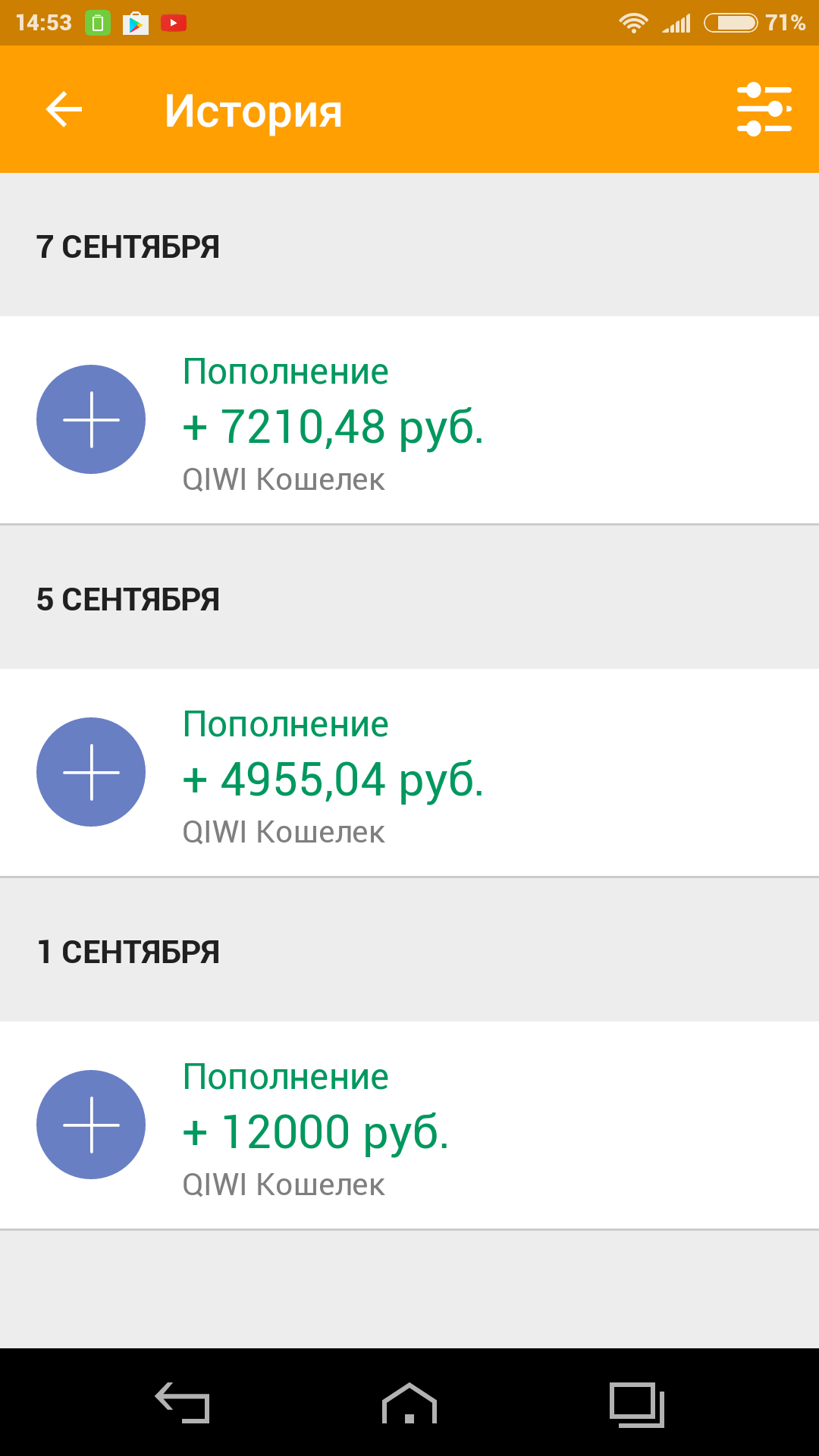Tap the system home button
This screenshot has width=819, height=1456.
(x=409, y=1403)
